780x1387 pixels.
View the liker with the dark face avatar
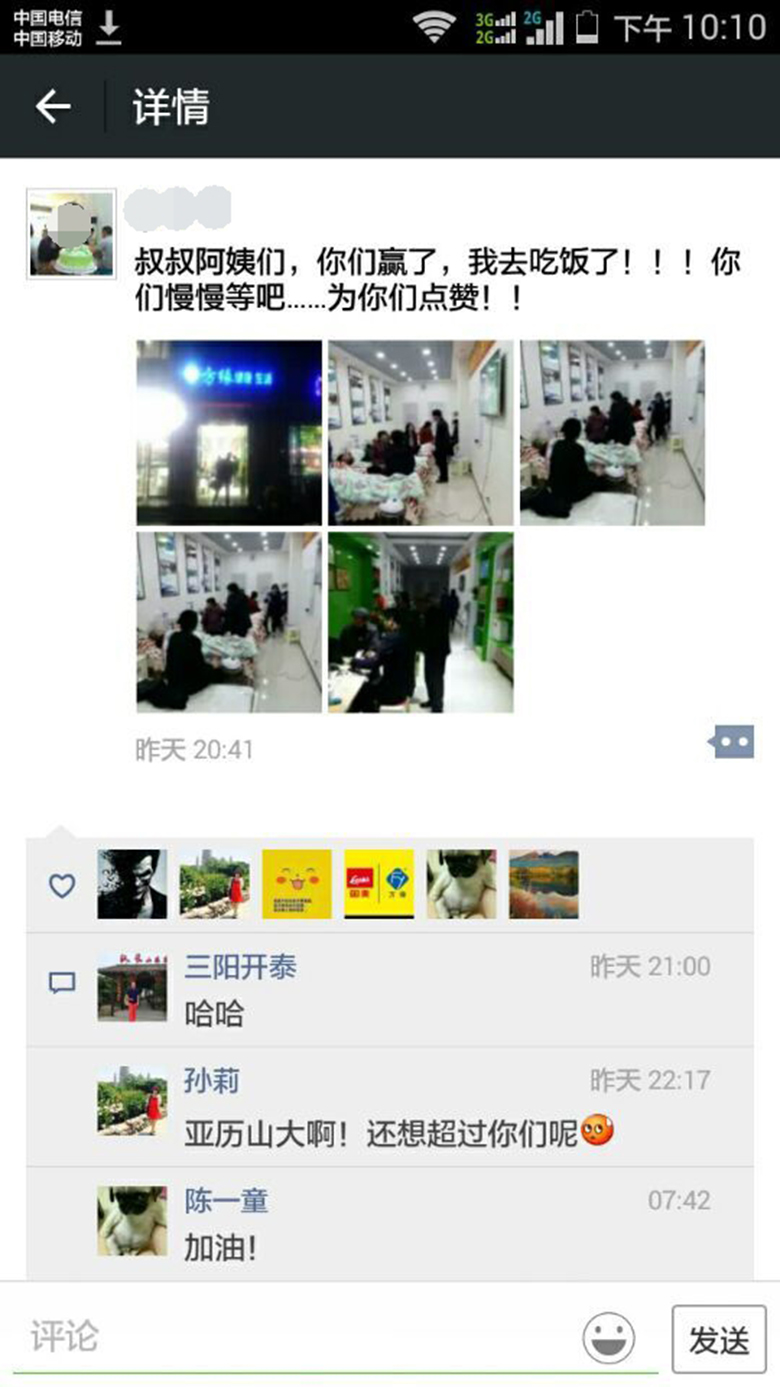(132, 884)
